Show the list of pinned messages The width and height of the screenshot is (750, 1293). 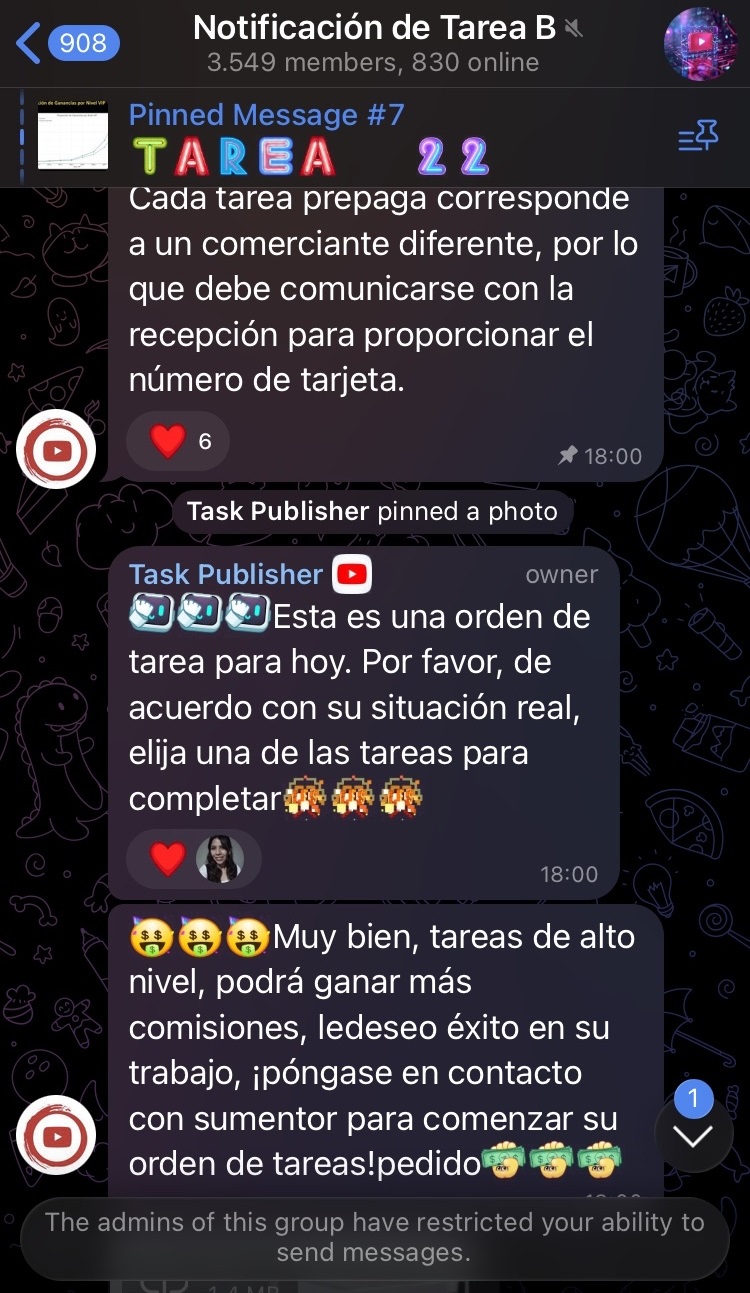(x=698, y=139)
